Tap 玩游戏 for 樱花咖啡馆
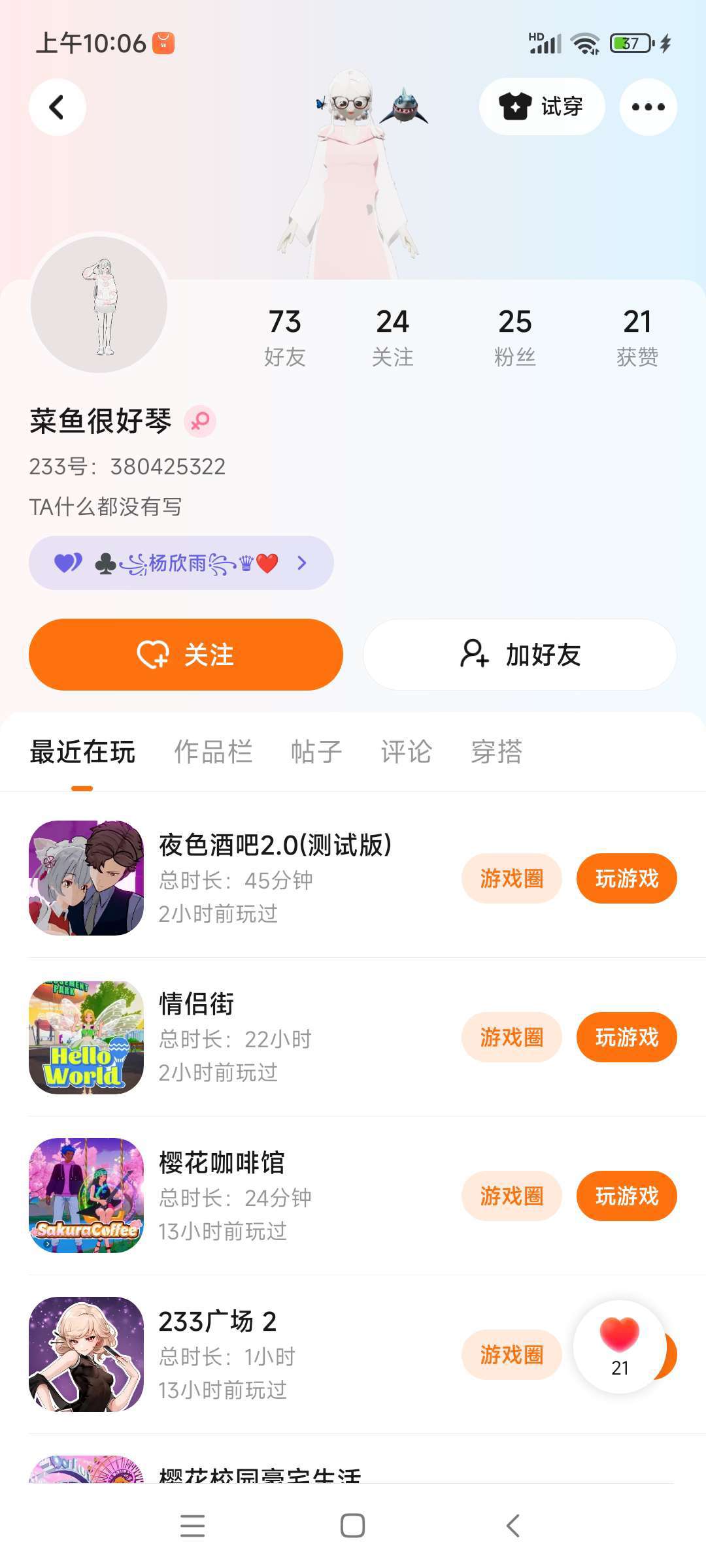706x1568 pixels. pyautogui.click(x=626, y=1196)
